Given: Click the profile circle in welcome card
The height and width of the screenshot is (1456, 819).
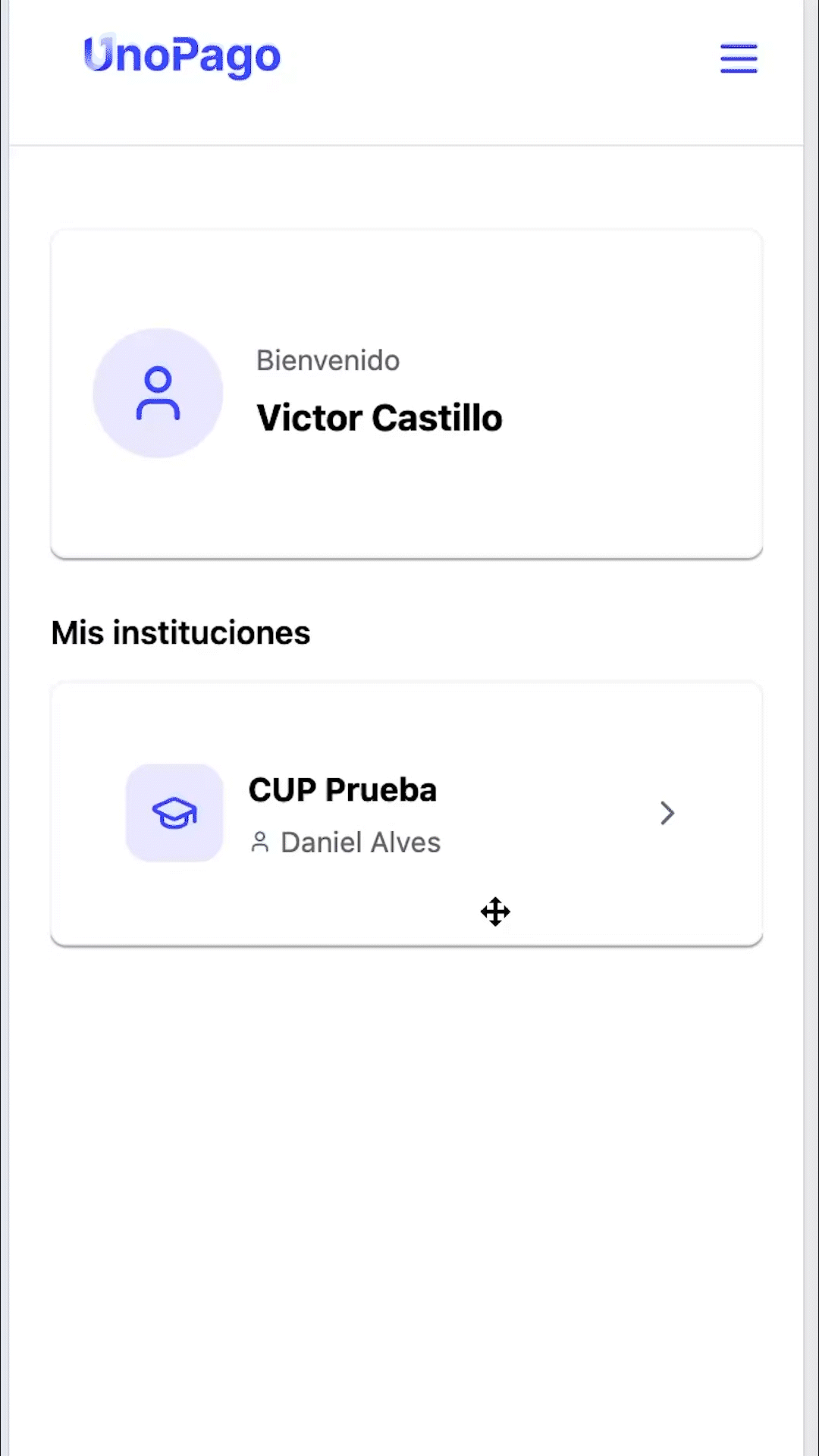Looking at the screenshot, I should pyautogui.click(x=158, y=391).
